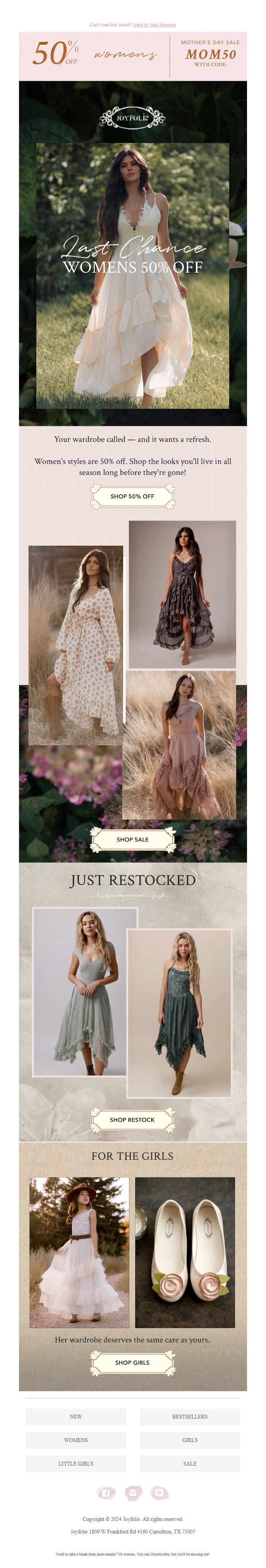Open the Womens category
The height and width of the screenshot is (1568, 266).
point(76,1440)
